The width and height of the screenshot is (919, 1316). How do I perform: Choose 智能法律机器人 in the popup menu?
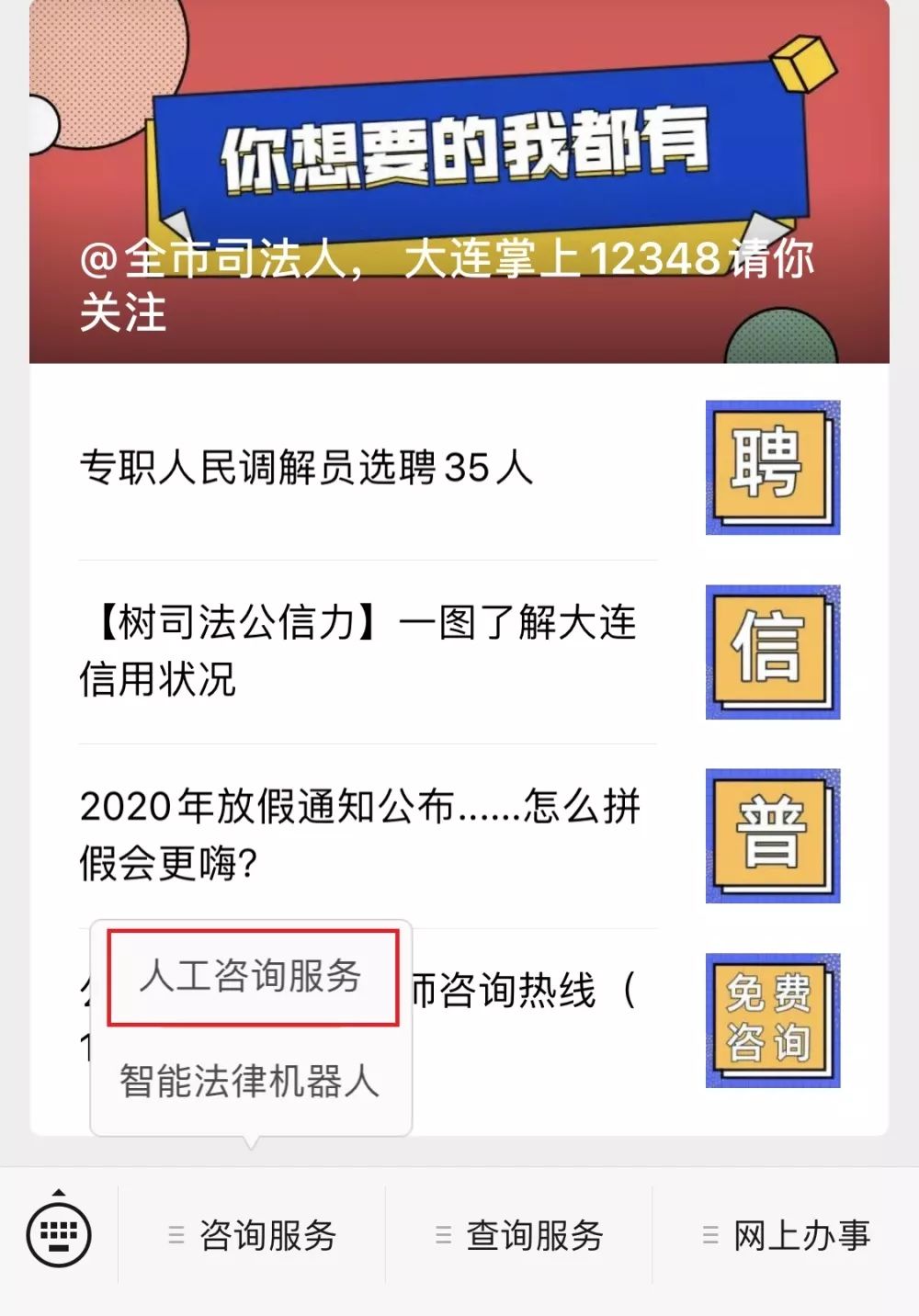[250, 1084]
